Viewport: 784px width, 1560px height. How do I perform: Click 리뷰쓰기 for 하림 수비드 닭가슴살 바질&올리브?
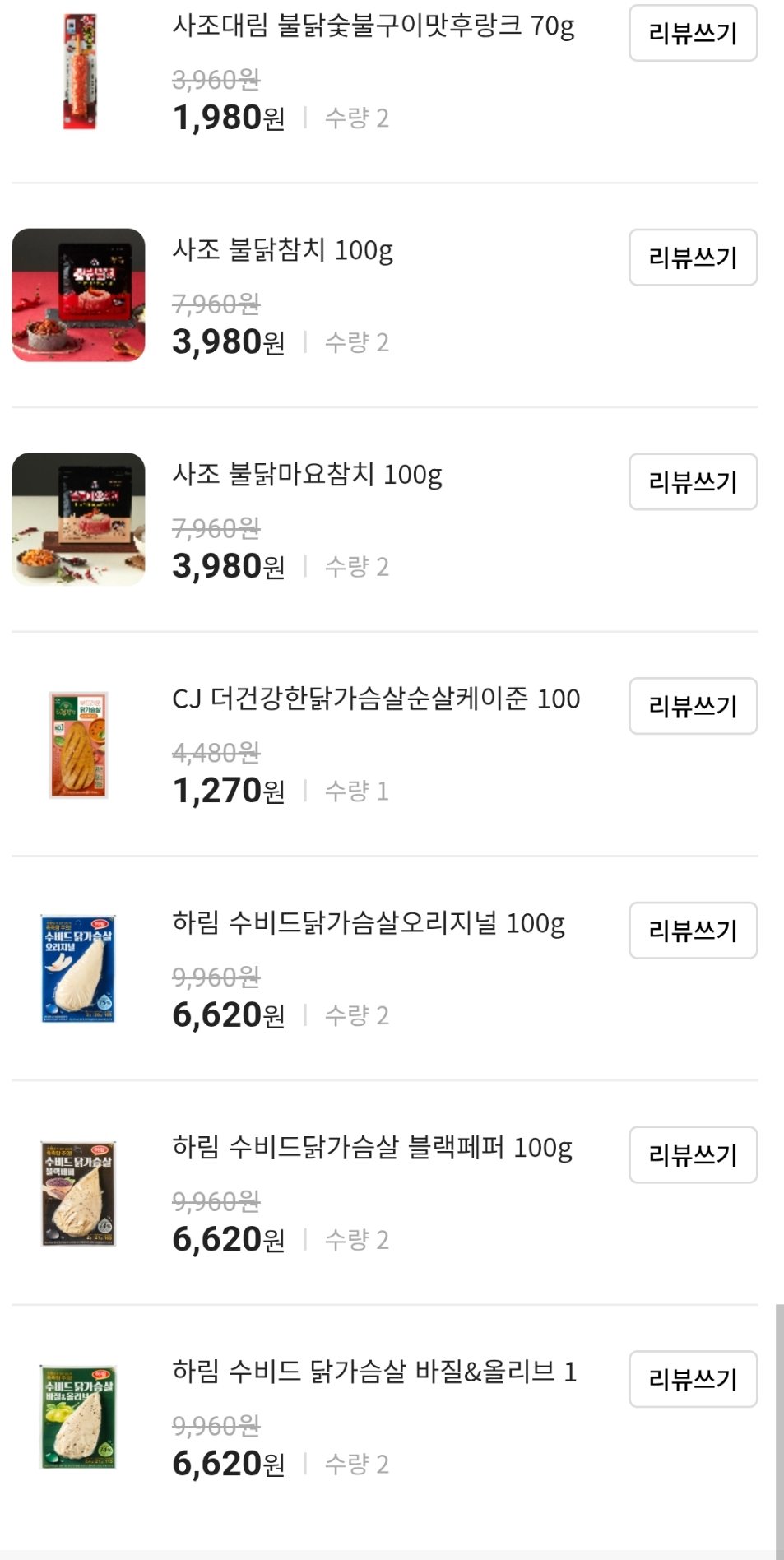[x=693, y=1380]
